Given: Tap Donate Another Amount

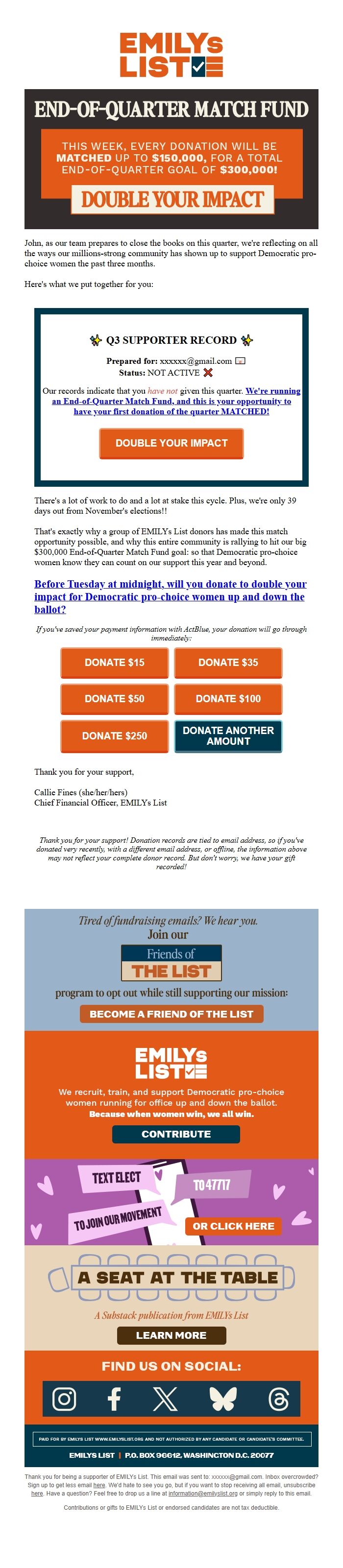Looking at the screenshot, I should (228, 736).
